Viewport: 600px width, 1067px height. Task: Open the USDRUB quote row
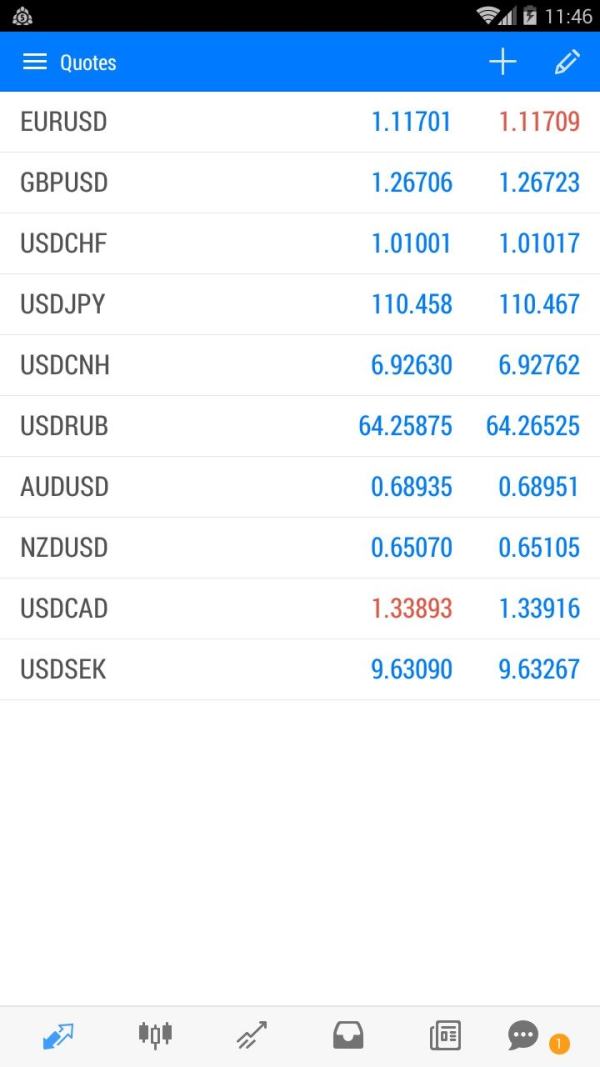click(x=300, y=426)
